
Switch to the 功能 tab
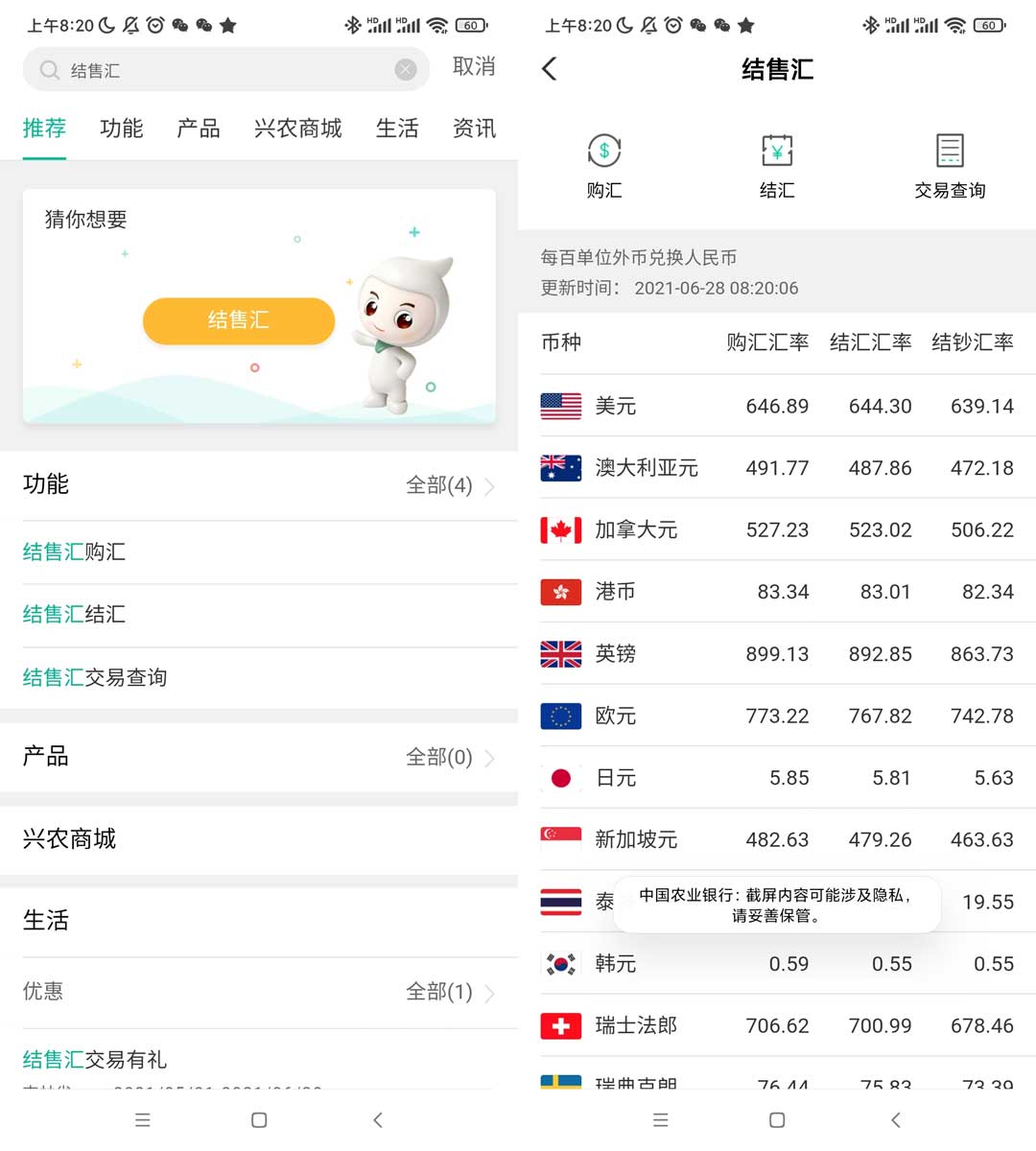click(x=121, y=129)
